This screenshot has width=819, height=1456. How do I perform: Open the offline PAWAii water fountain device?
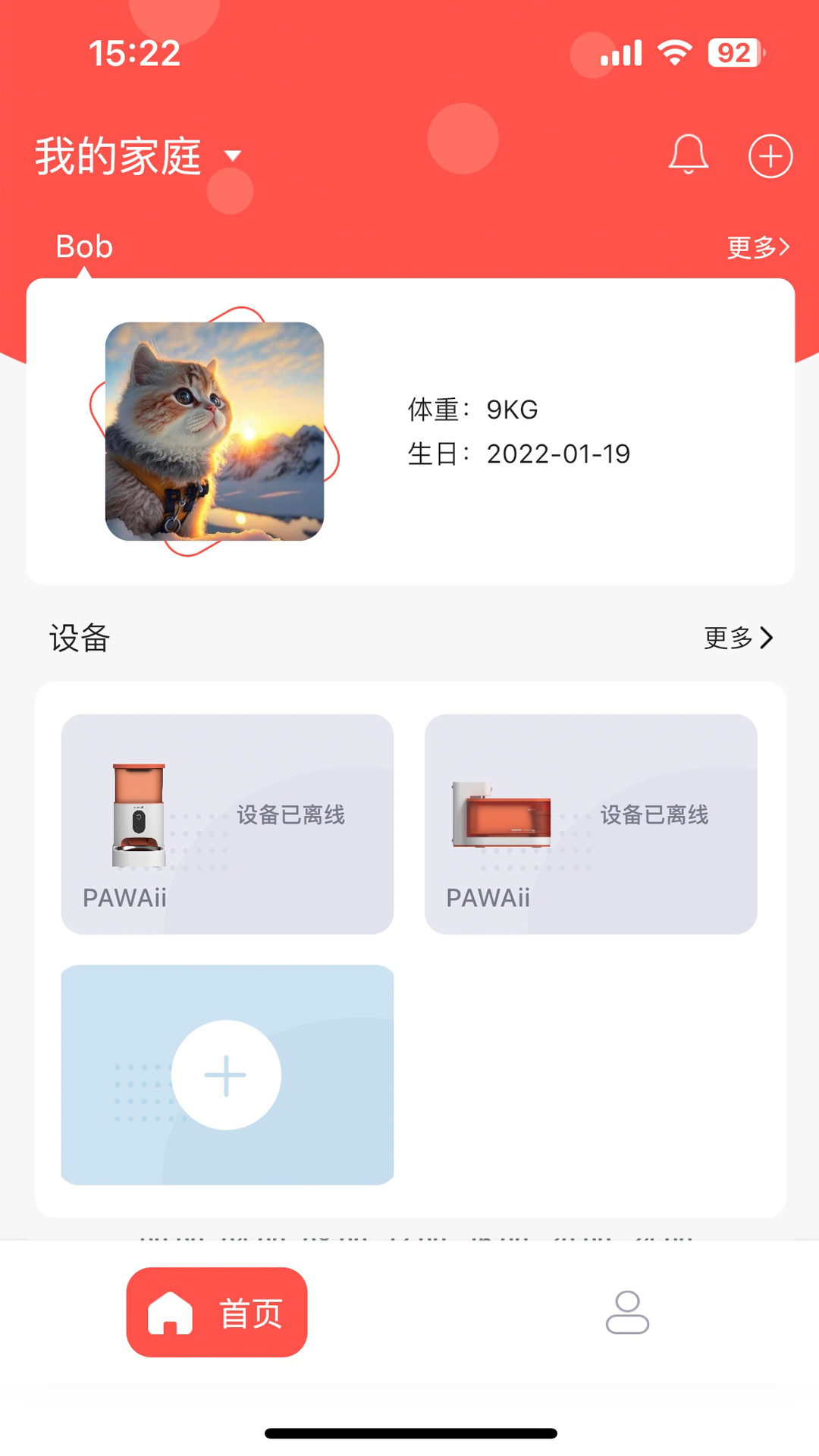[590, 824]
